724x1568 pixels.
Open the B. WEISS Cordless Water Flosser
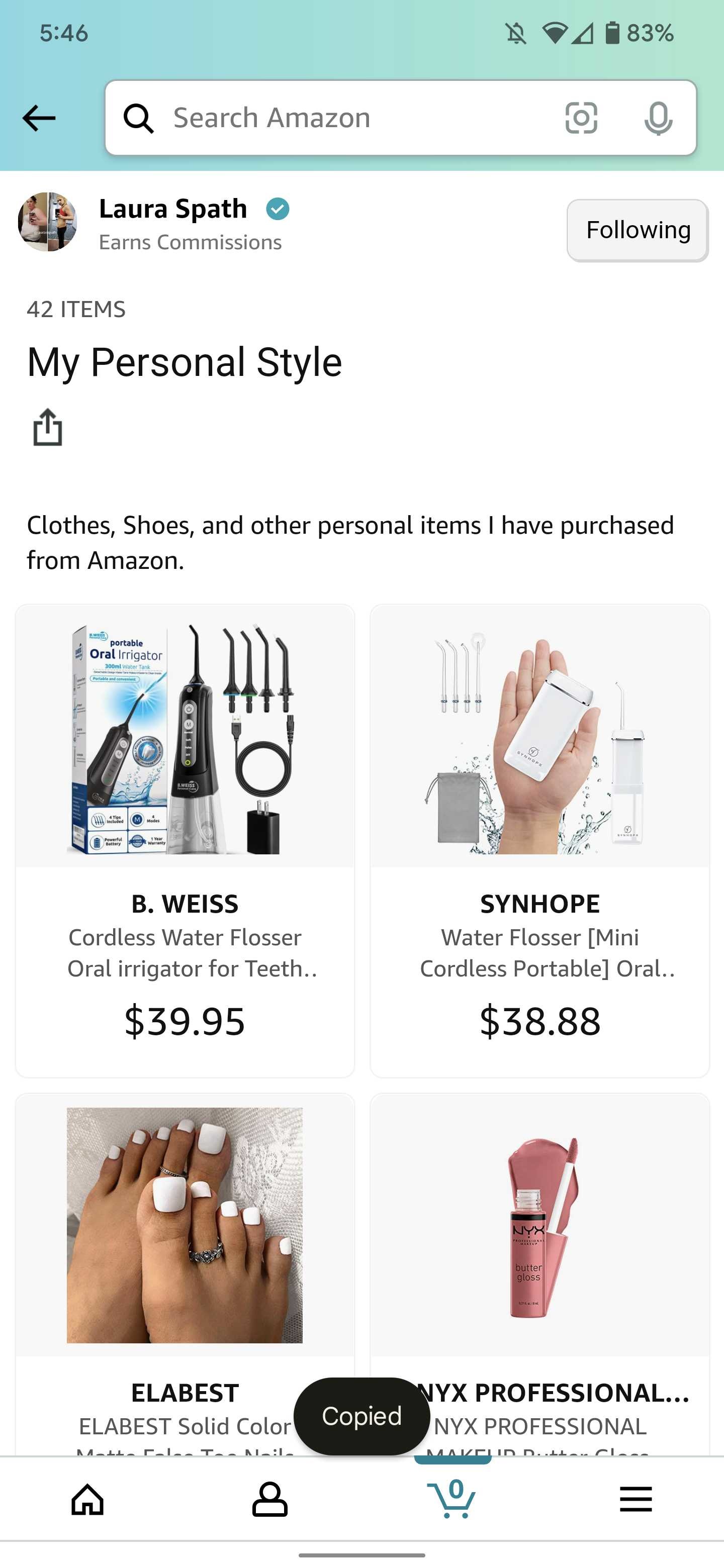[185, 841]
